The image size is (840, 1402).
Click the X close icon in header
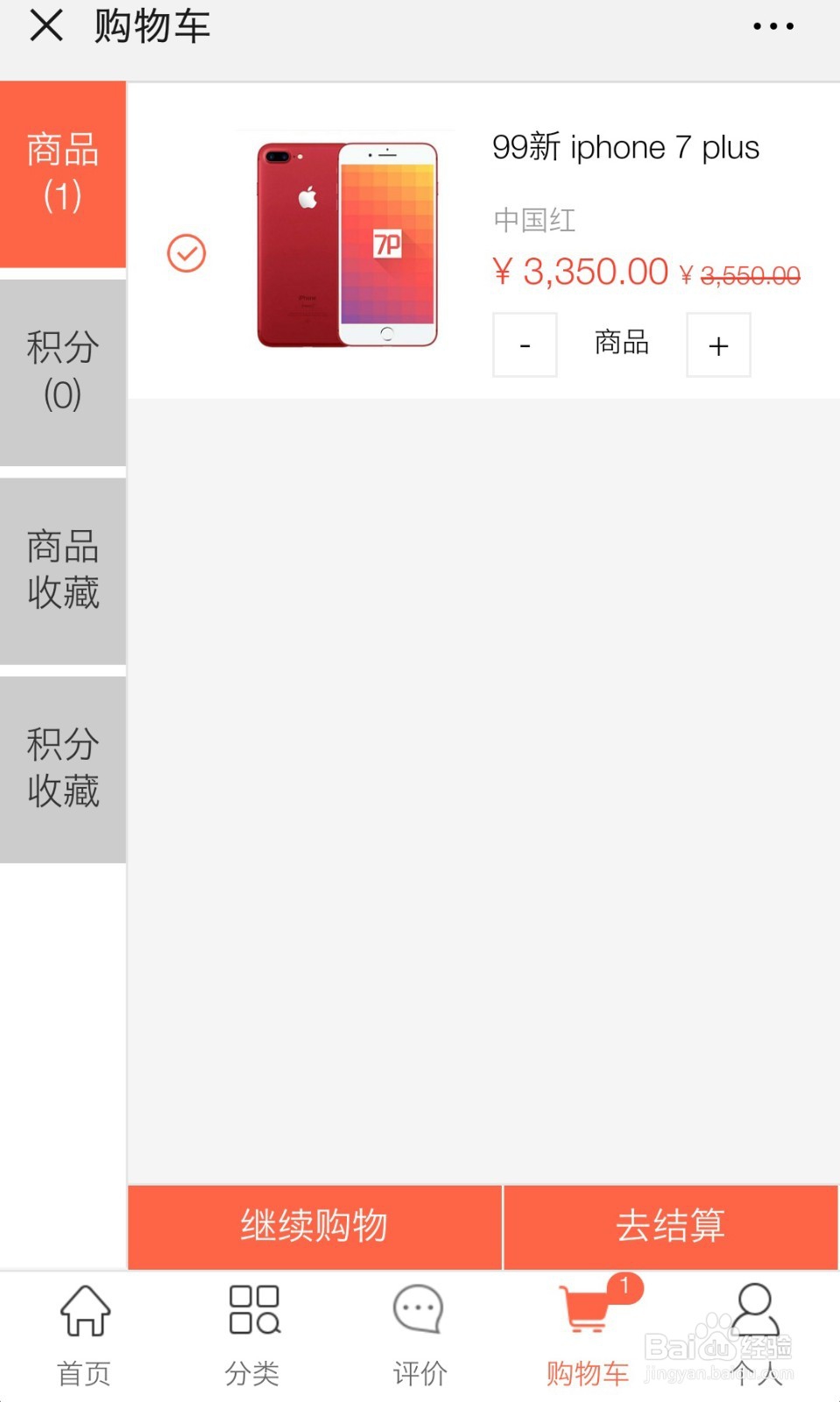46,26
